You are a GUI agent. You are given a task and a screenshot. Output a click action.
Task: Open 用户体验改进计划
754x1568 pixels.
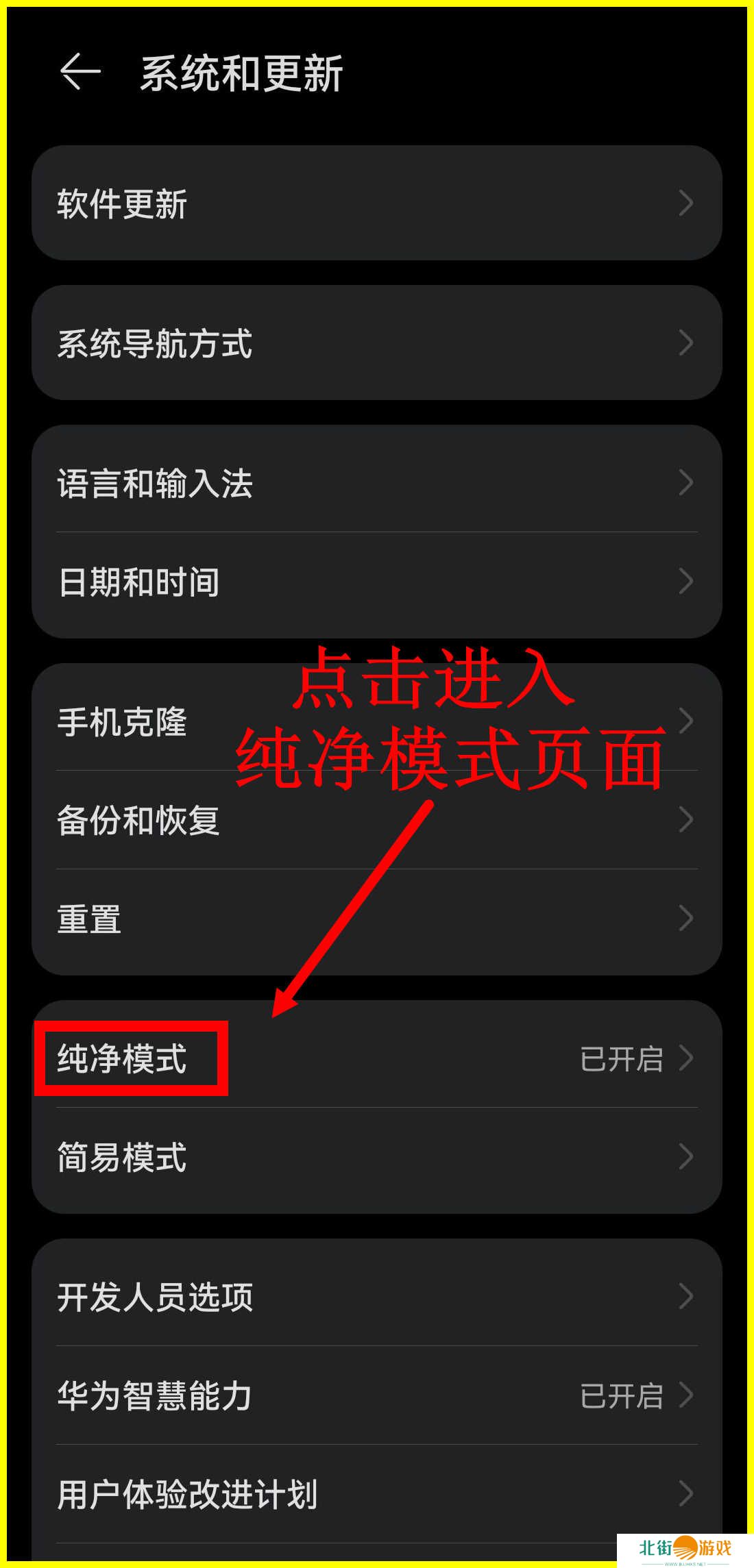coord(376,1494)
